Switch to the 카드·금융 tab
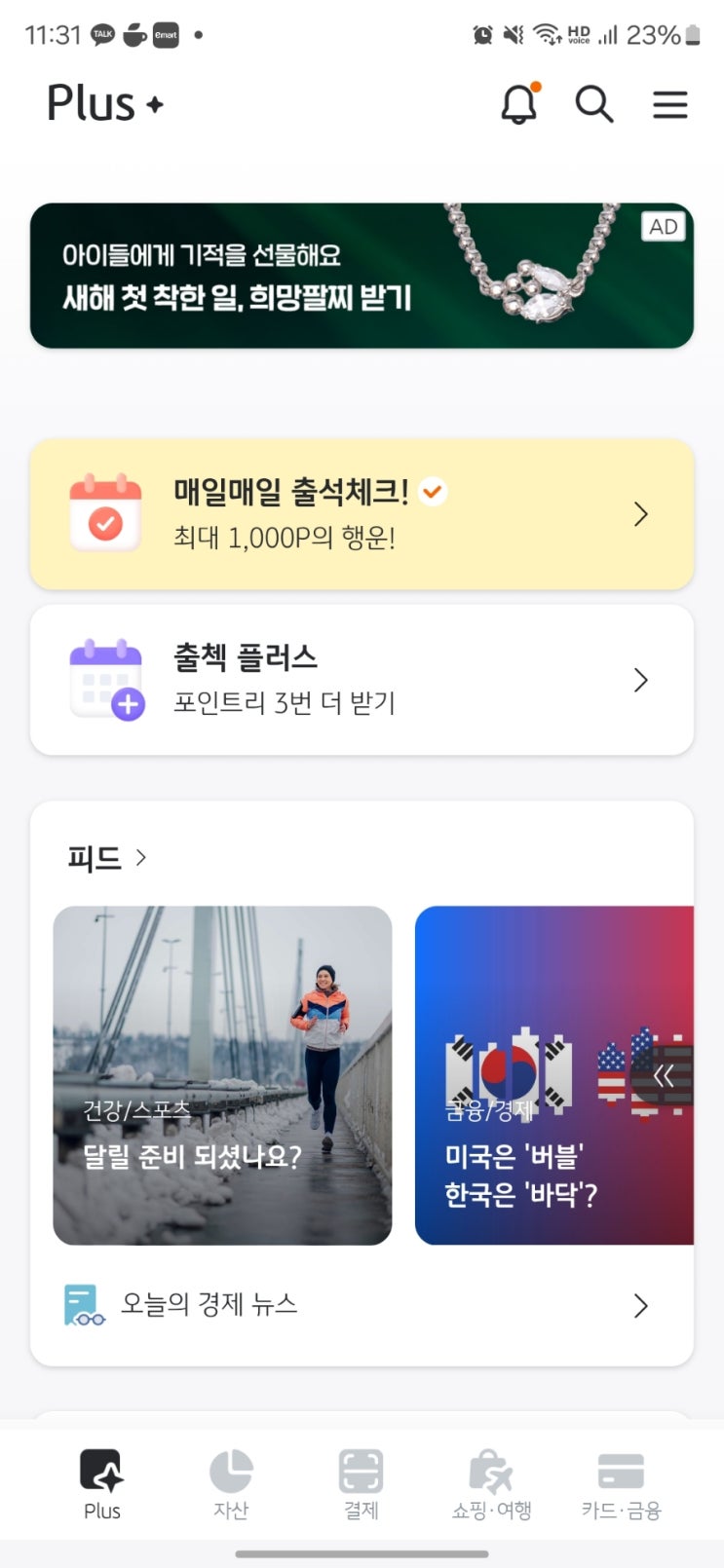Screen dimensions: 724x1568 (x=621, y=1485)
